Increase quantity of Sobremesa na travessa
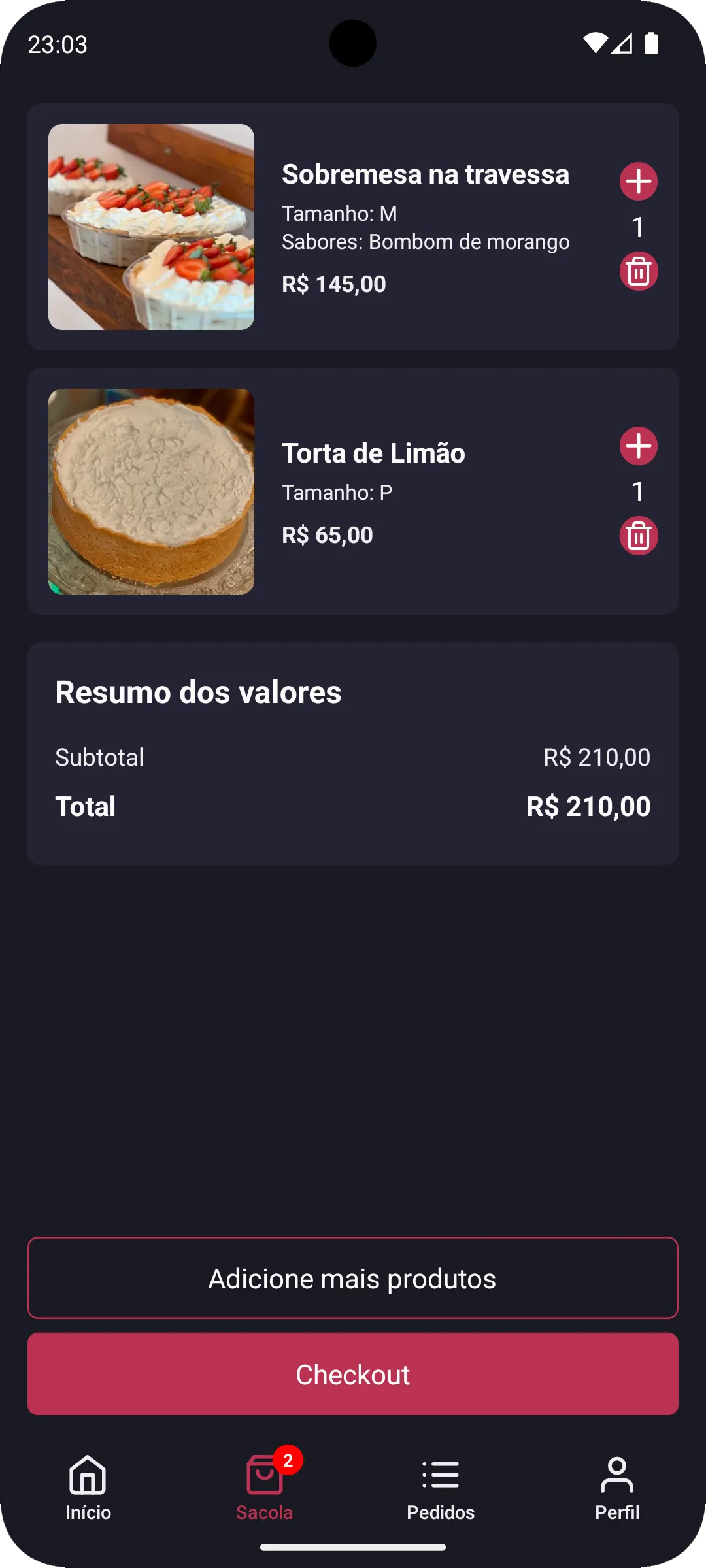 tap(637, 181)
